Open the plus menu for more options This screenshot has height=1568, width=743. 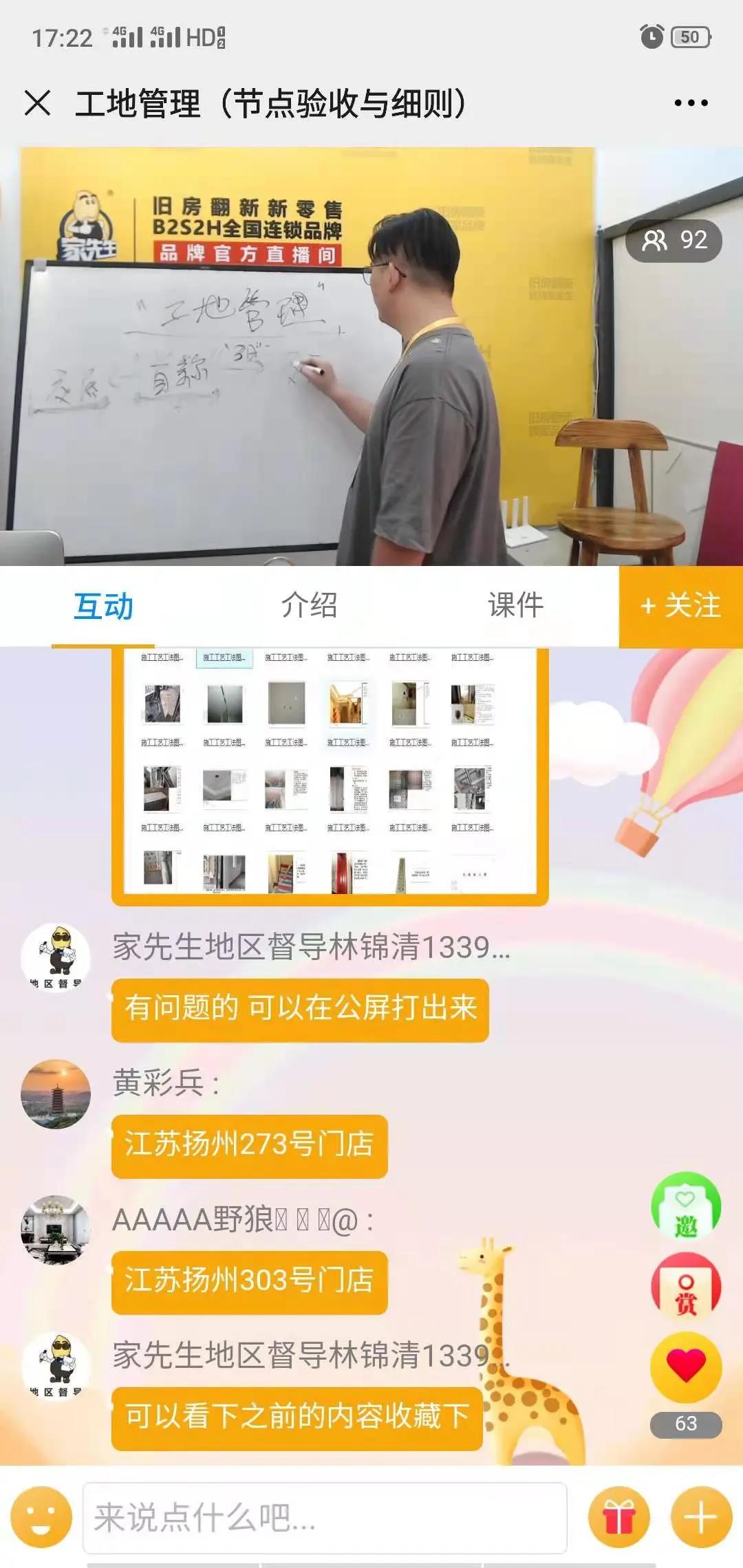[701, 1517]
